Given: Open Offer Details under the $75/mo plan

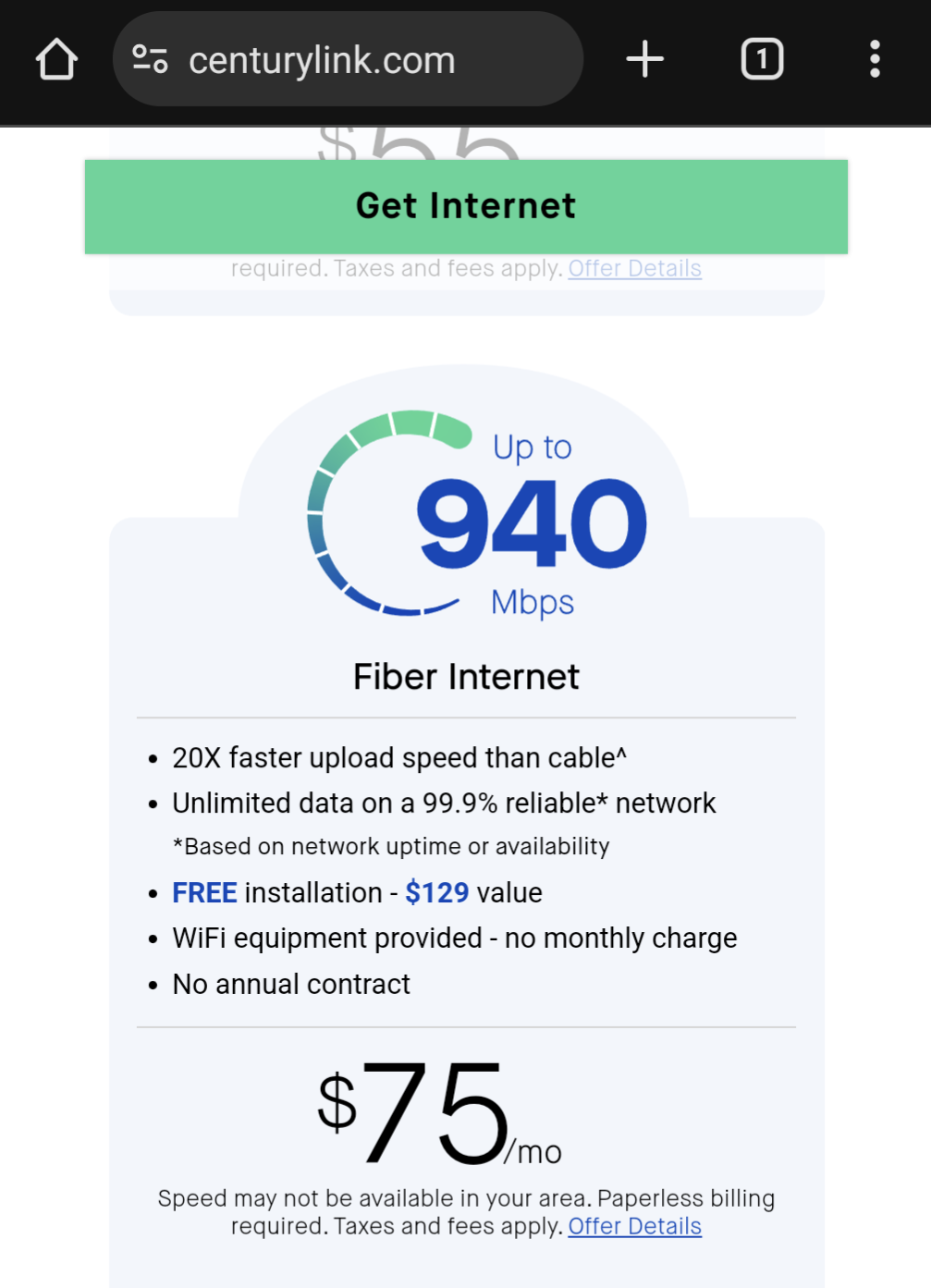Looking at the screenshot, I should 634,1226.
